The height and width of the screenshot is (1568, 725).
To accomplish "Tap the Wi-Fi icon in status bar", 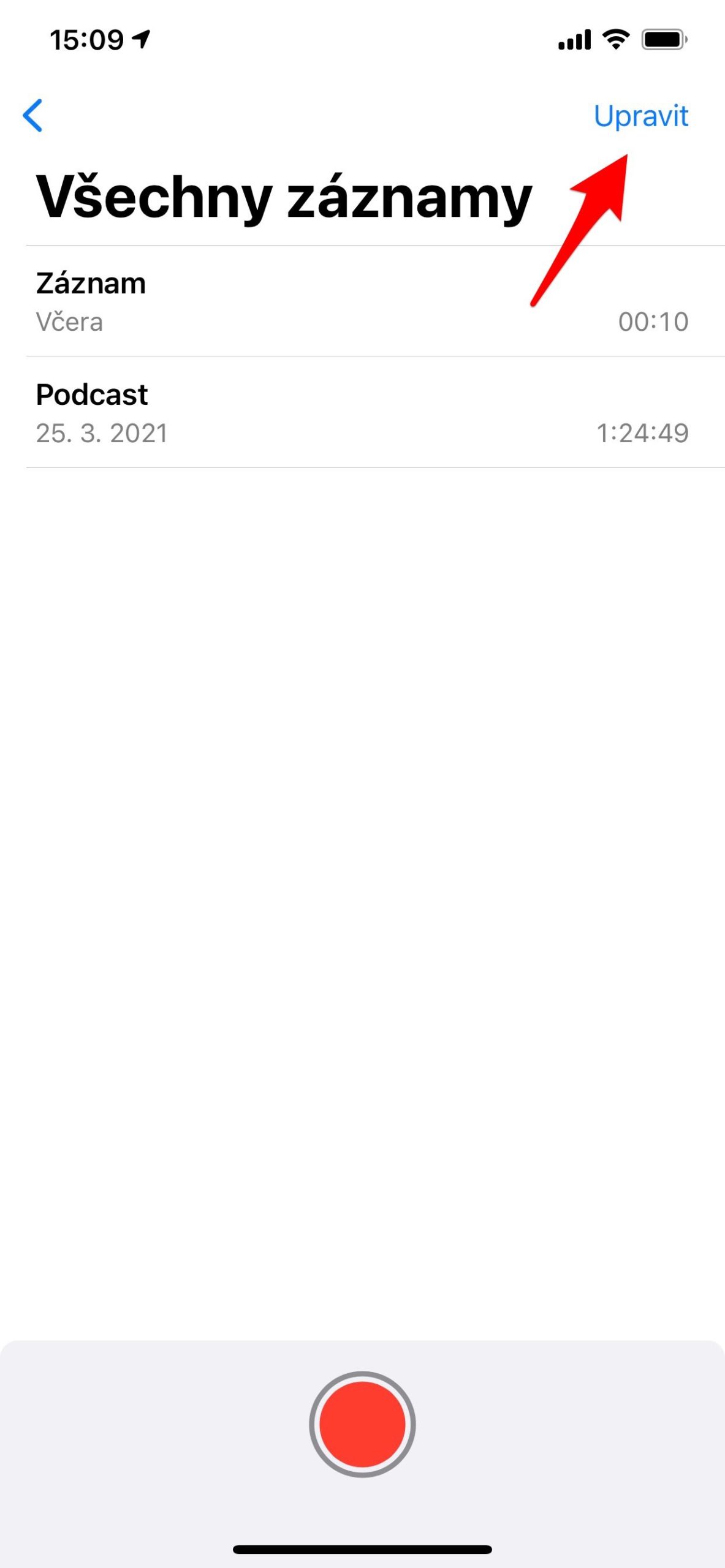I will coord(615,38).
